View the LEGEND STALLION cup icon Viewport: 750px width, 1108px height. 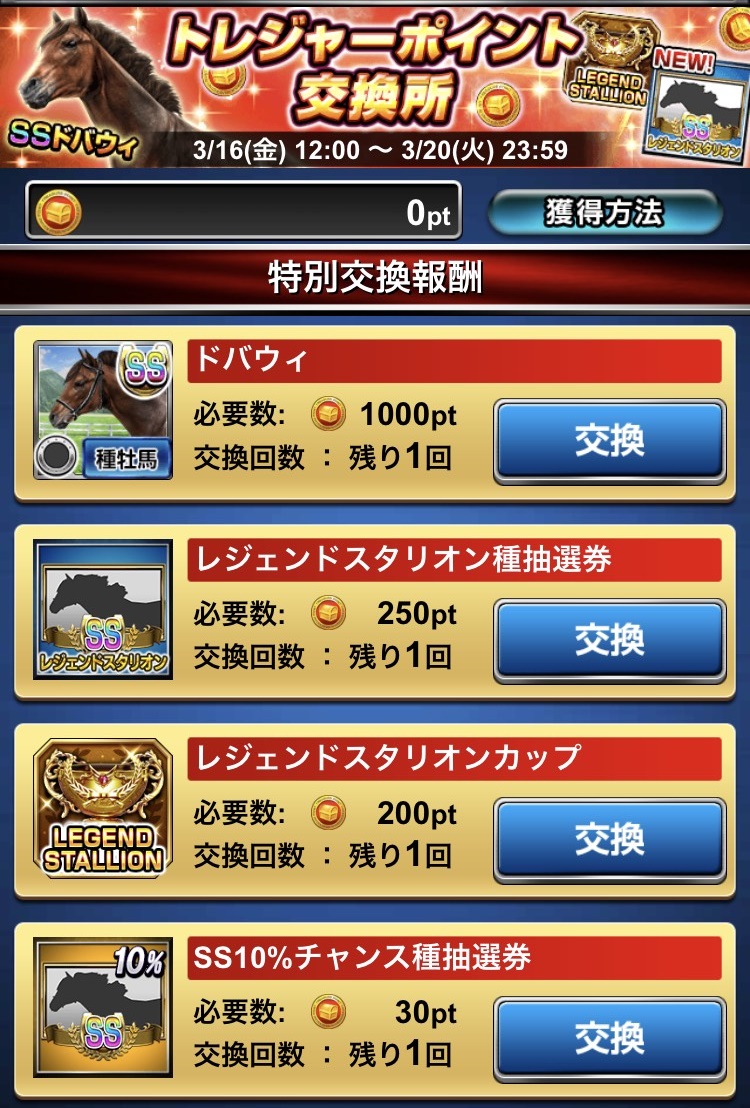[103, 807]
